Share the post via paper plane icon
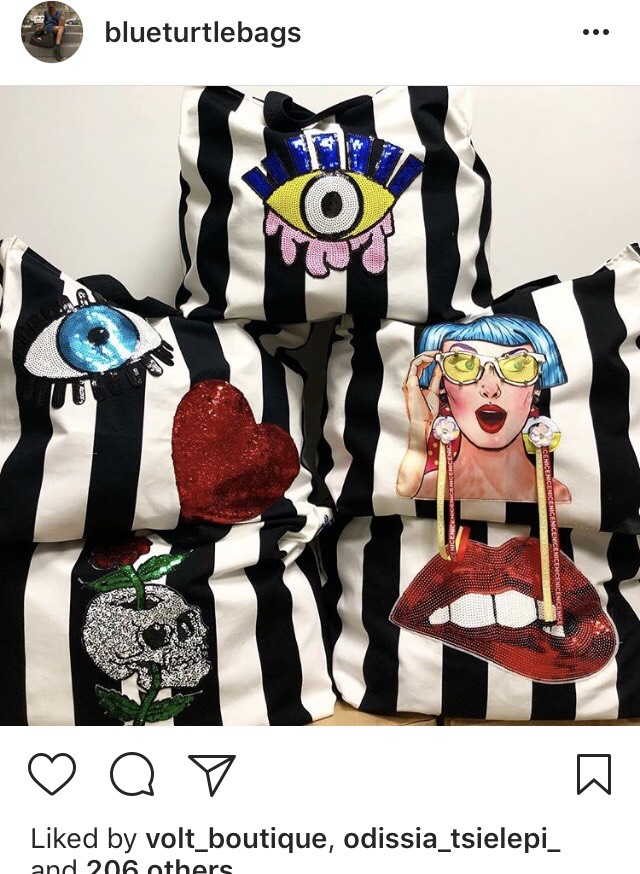This screenshot has height=874, width=640. pyautogui.click(x=212, y=774)
